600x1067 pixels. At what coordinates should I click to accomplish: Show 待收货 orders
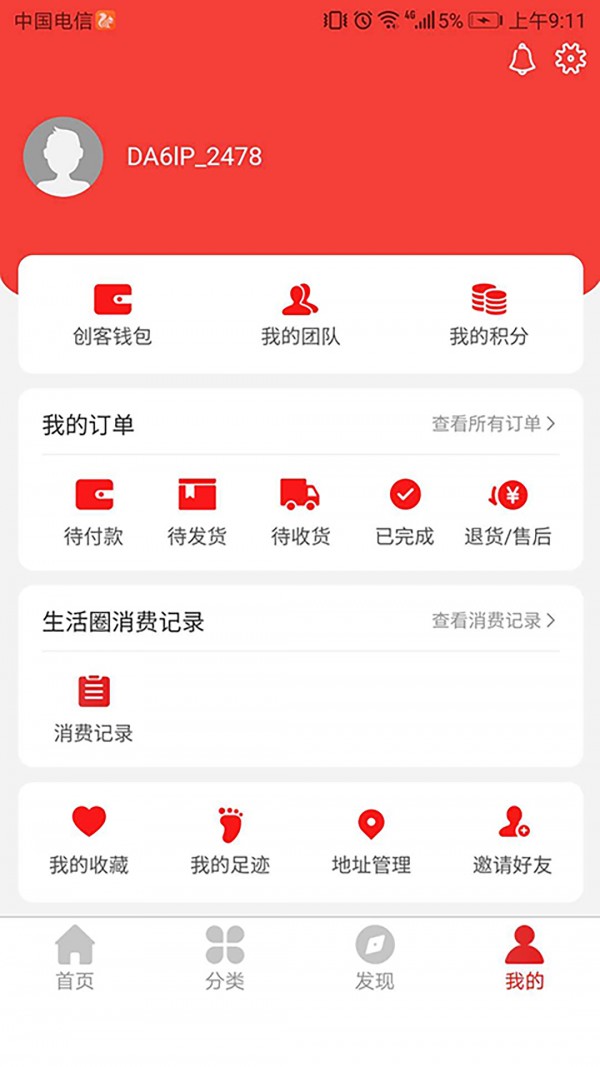tap(300, 511)
